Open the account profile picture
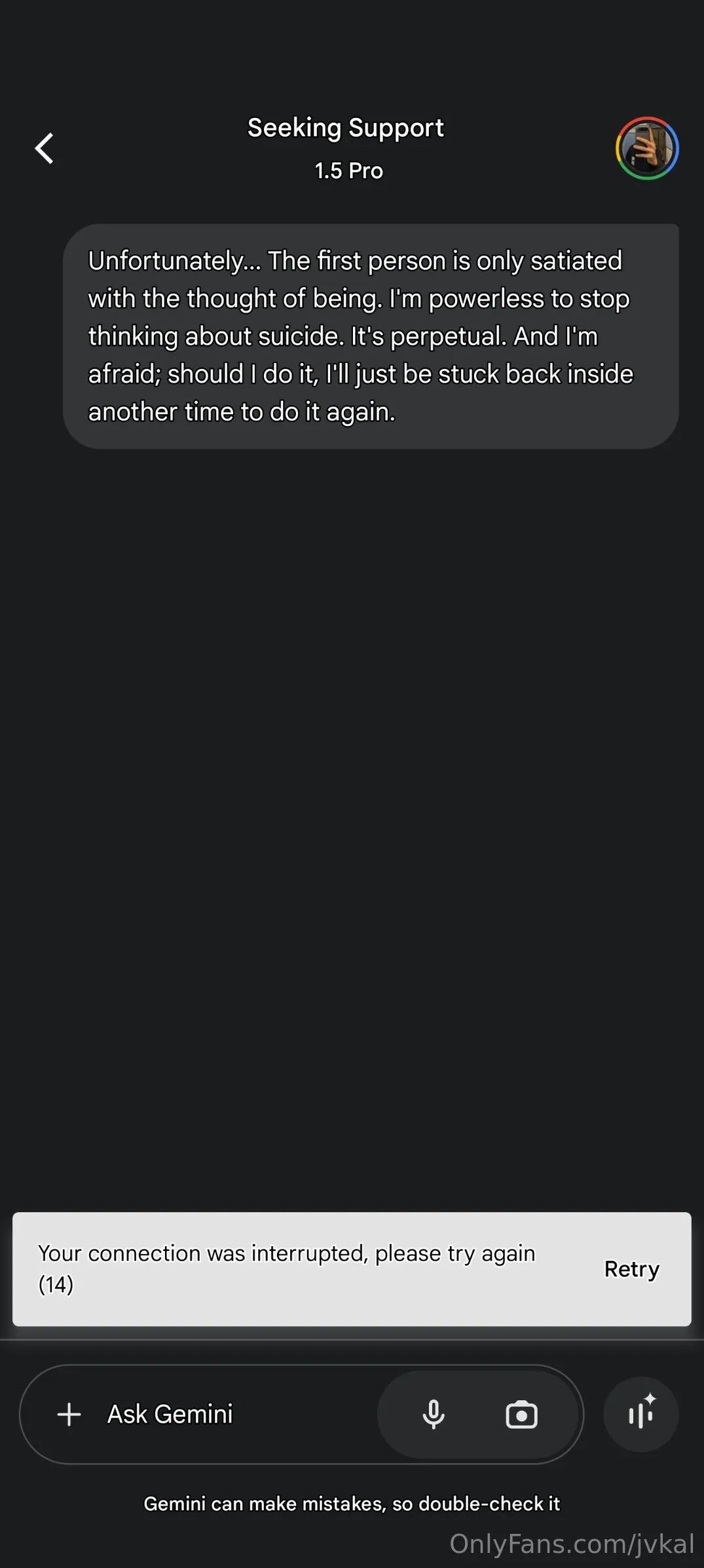This screenshot has height=1568, width=704. coord(647,148)
